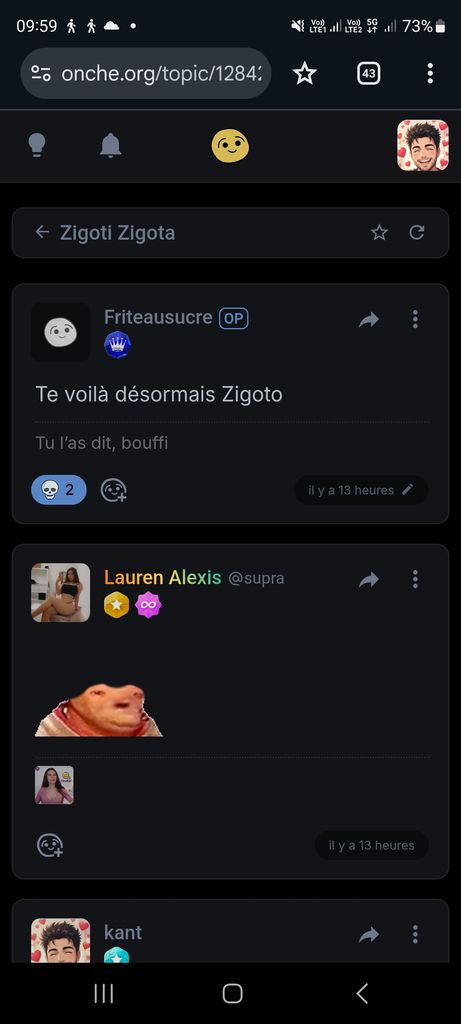Add a reaction to Friteausucre's post
461x1024 pixels.
tap(114, 490)
